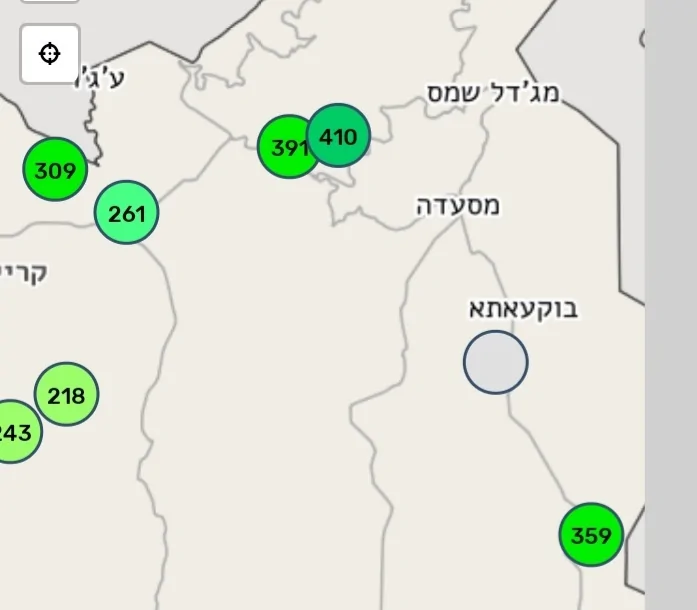Center the map on my location
Viewport: 697px width, 610px height.
[50, 53]
